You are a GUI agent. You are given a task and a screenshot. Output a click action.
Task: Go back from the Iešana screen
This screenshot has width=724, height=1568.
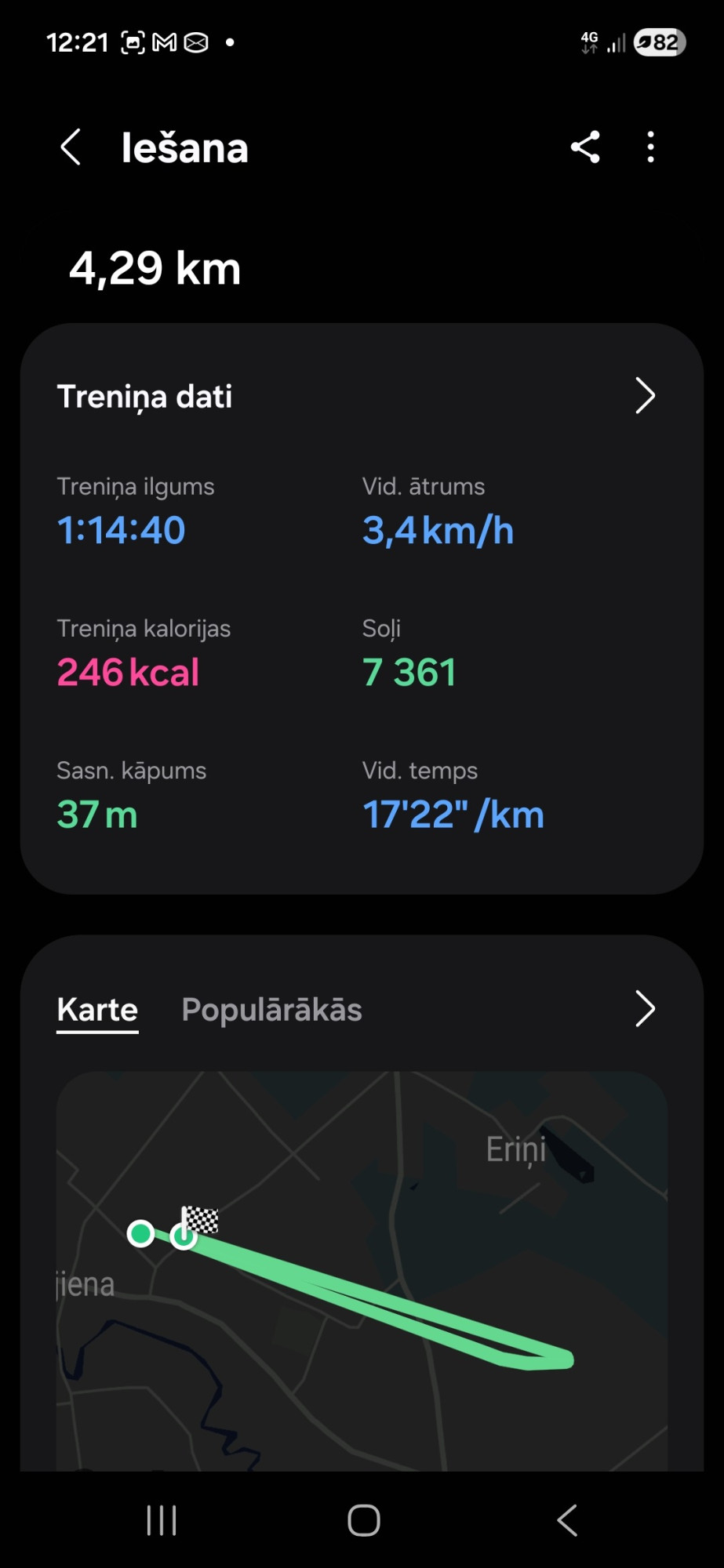(x=71, y=147)
